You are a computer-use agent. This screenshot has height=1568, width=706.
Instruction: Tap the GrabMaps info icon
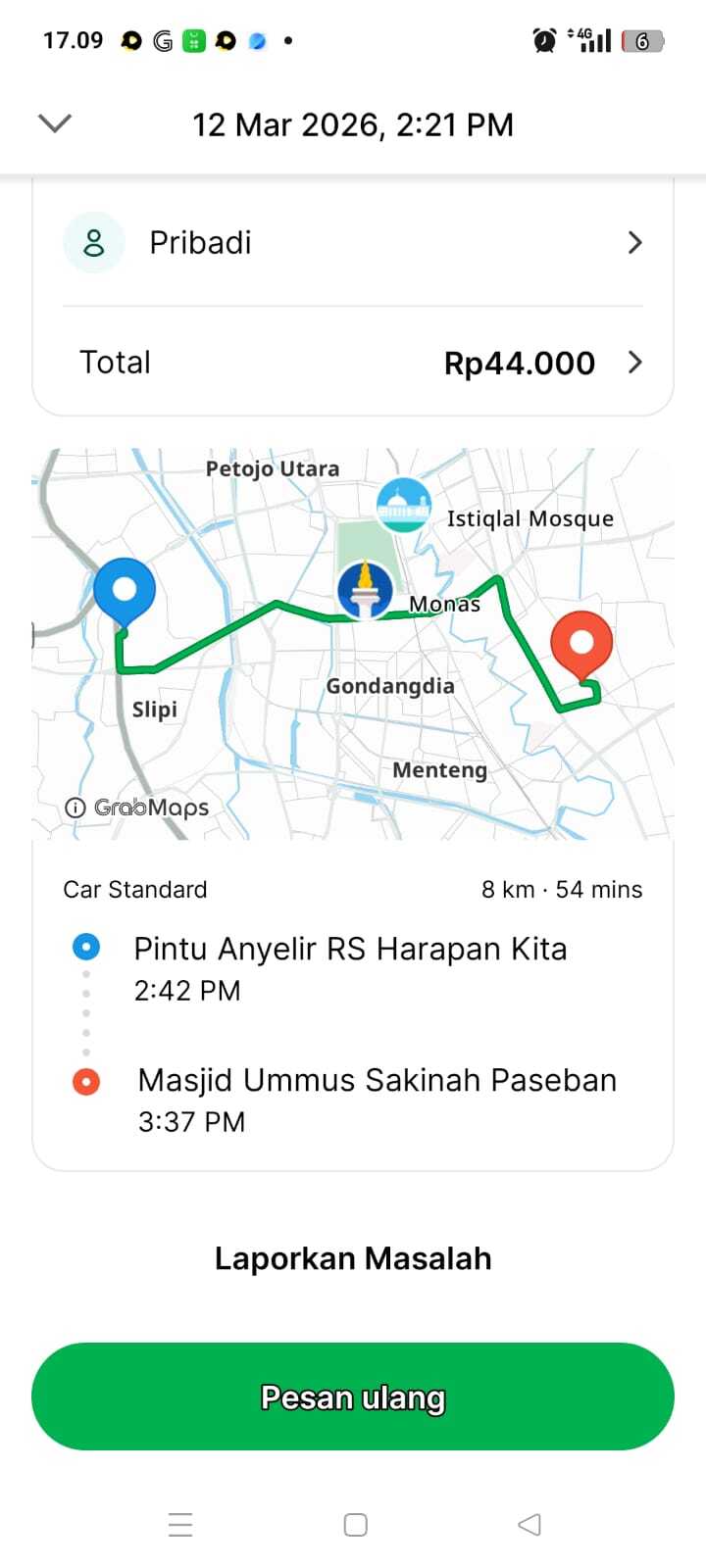[x=76, y=808]
